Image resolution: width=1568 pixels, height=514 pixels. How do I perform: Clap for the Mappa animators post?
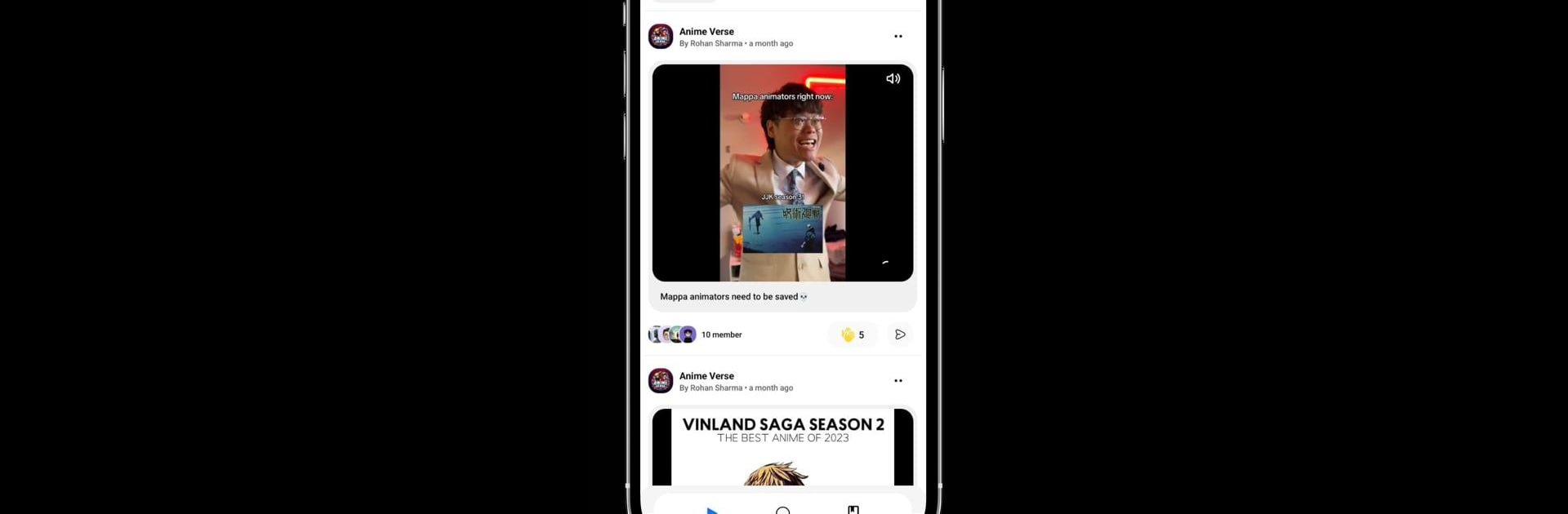point(853,335)
